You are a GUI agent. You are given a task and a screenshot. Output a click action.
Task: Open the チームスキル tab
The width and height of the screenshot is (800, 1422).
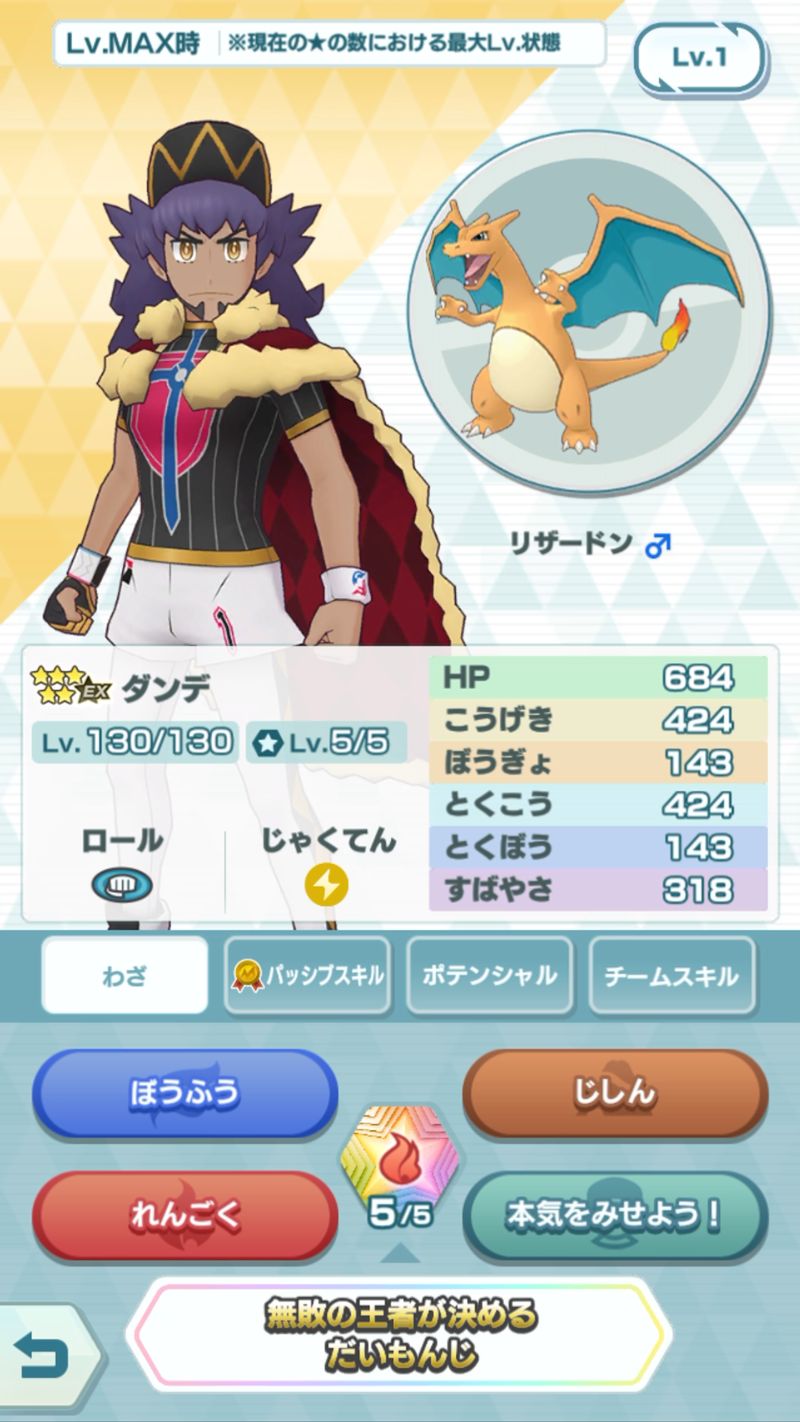671,975
